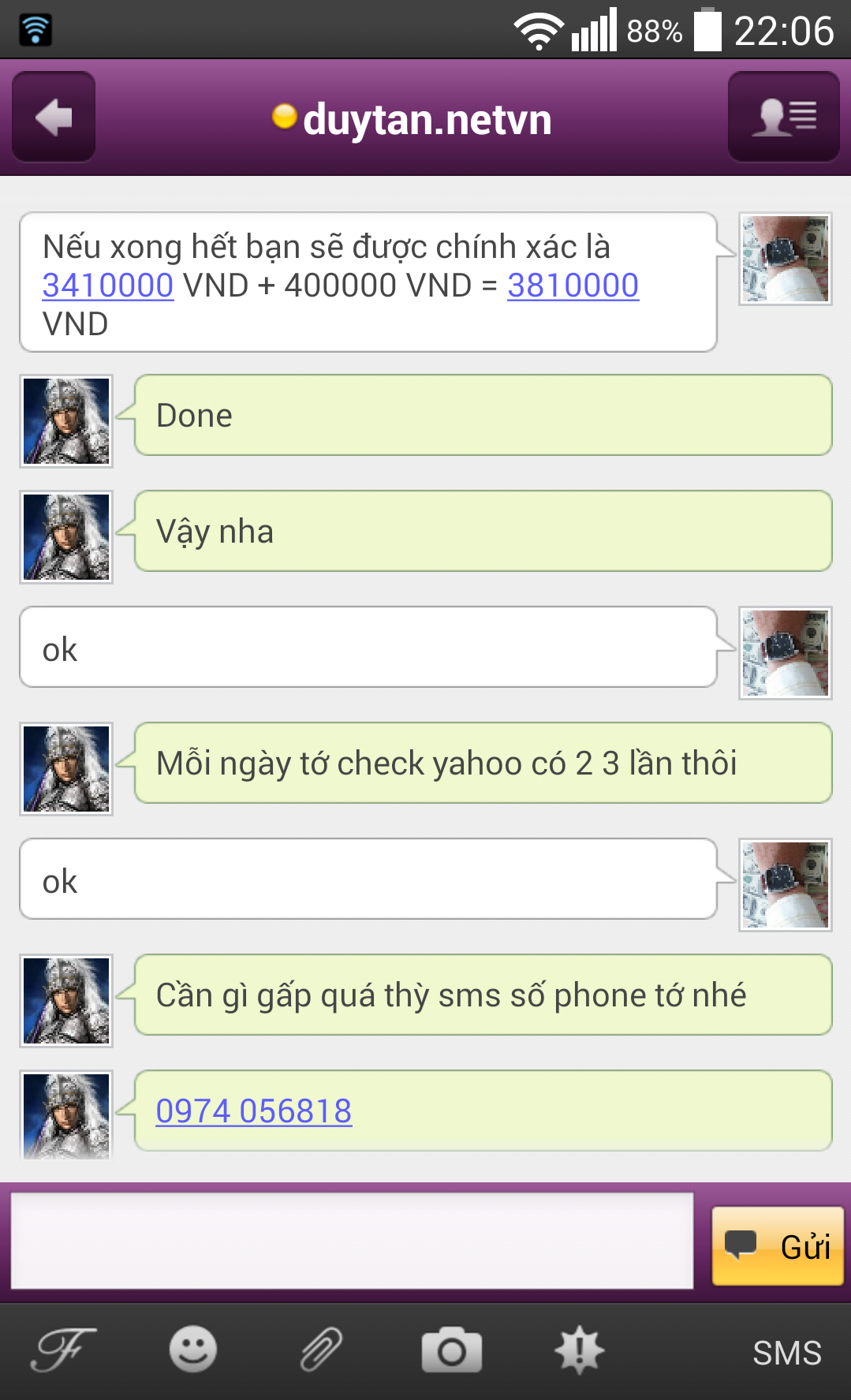Open the 3810000 linked number

pos(573,286)
